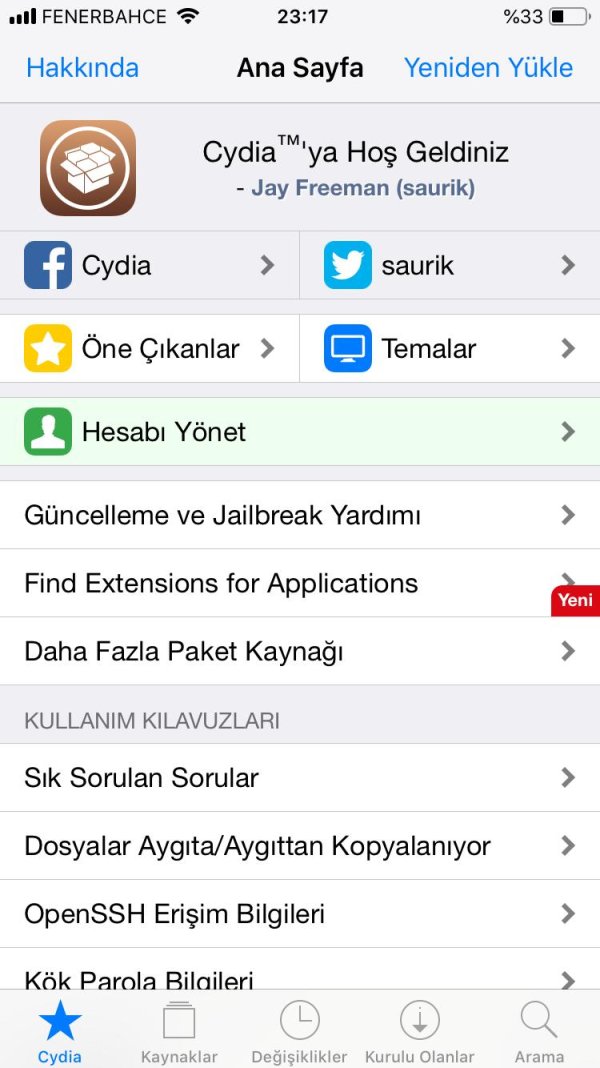Screen dimensions: 600x1068
Task: Go to the Kurulu Olanlar tab
Action: [x=419, y=1030]
